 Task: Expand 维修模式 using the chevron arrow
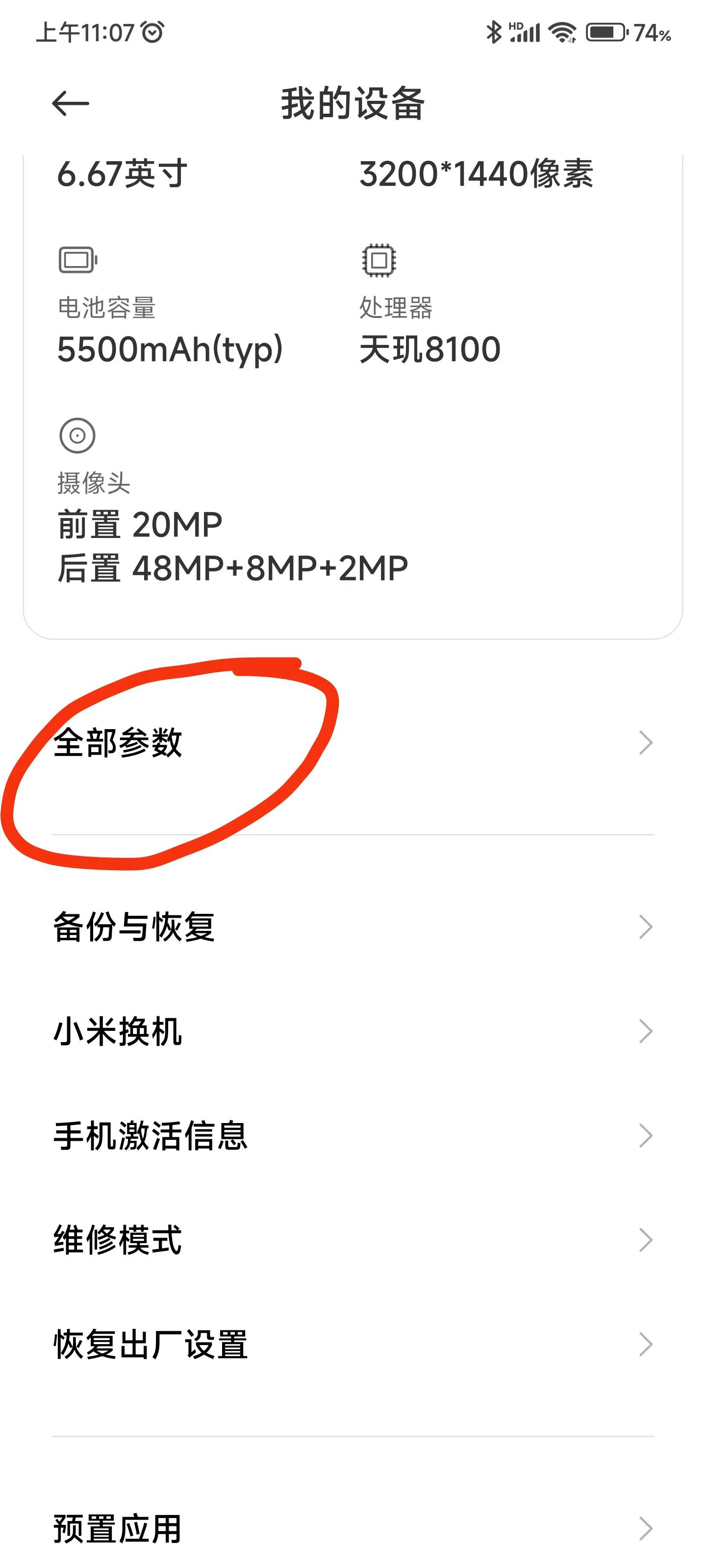coord(646,1241)
